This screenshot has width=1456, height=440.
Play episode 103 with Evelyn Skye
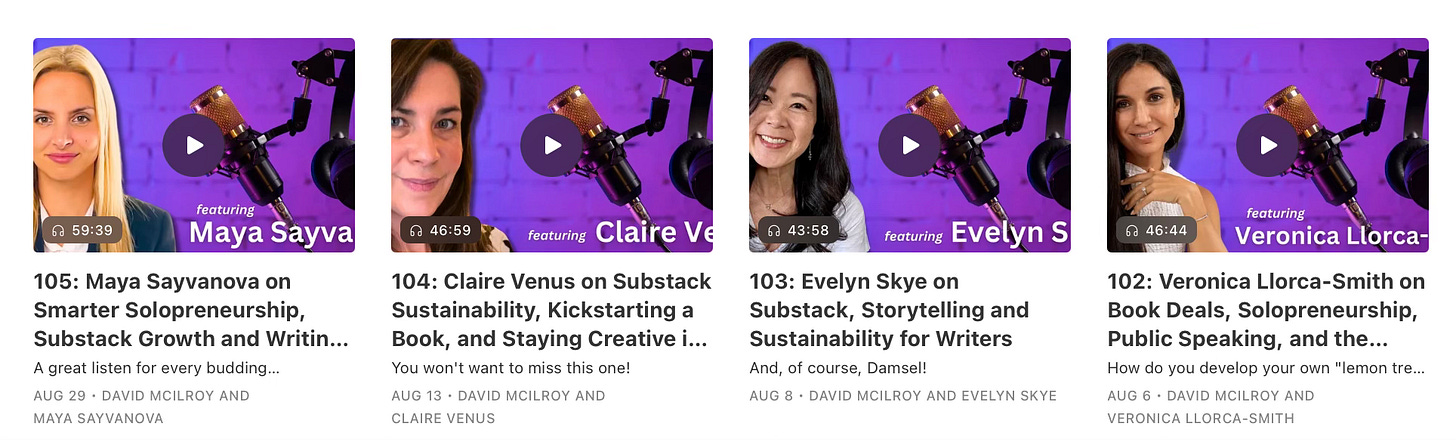click(910, 145)
